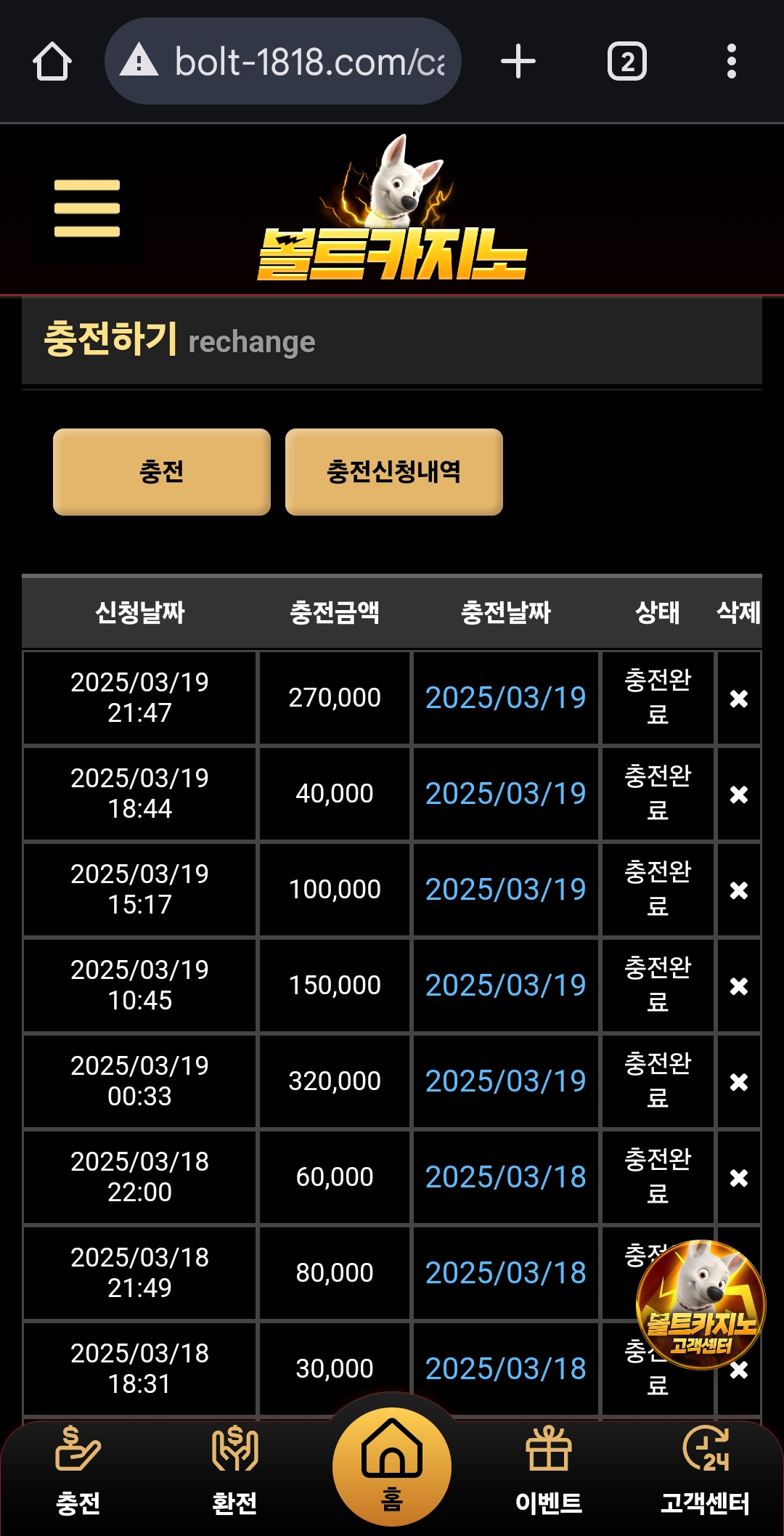Go to 충전 in bottom navigation
This screenshot has height=1536, width=784.
pos(78,1471)
